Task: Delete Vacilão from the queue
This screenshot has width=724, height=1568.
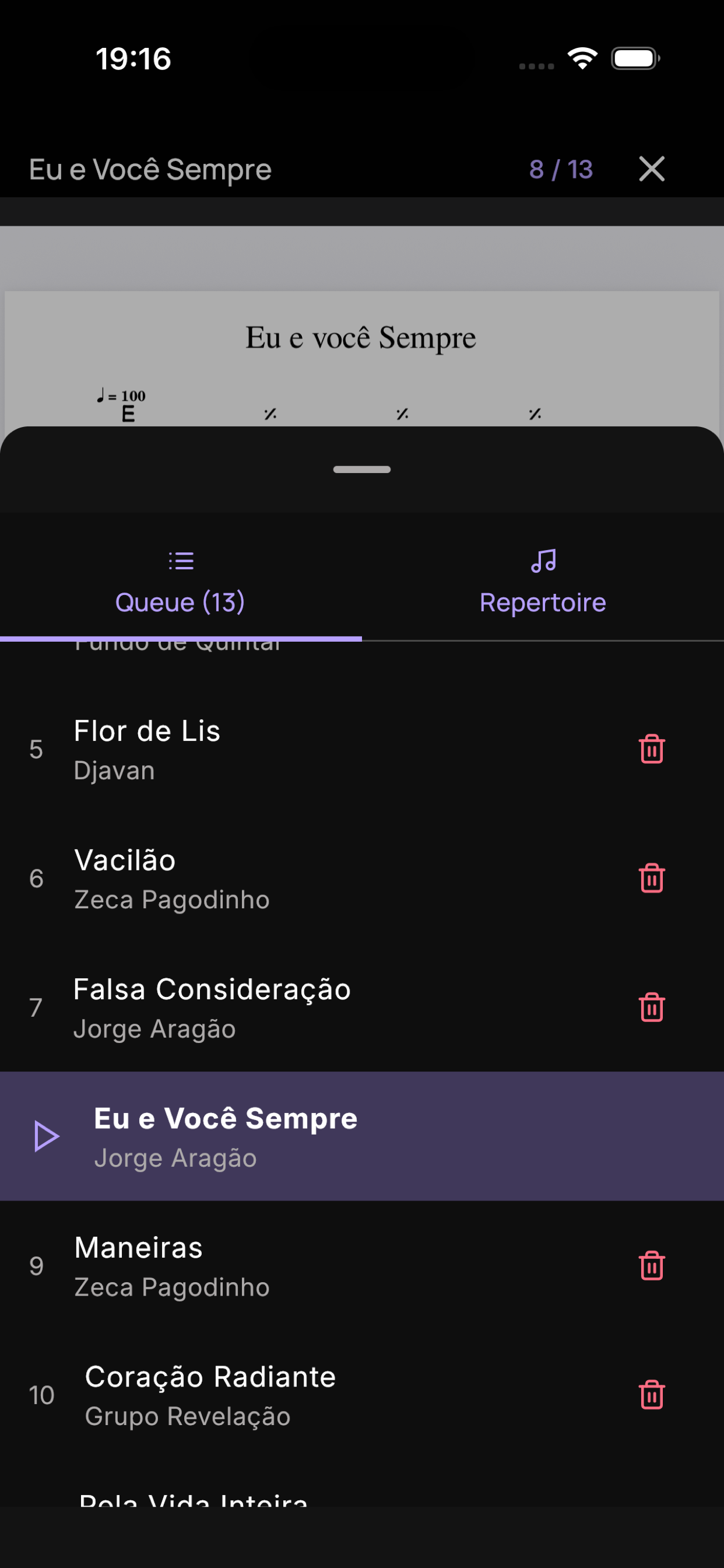Action: tap(652, 878)
